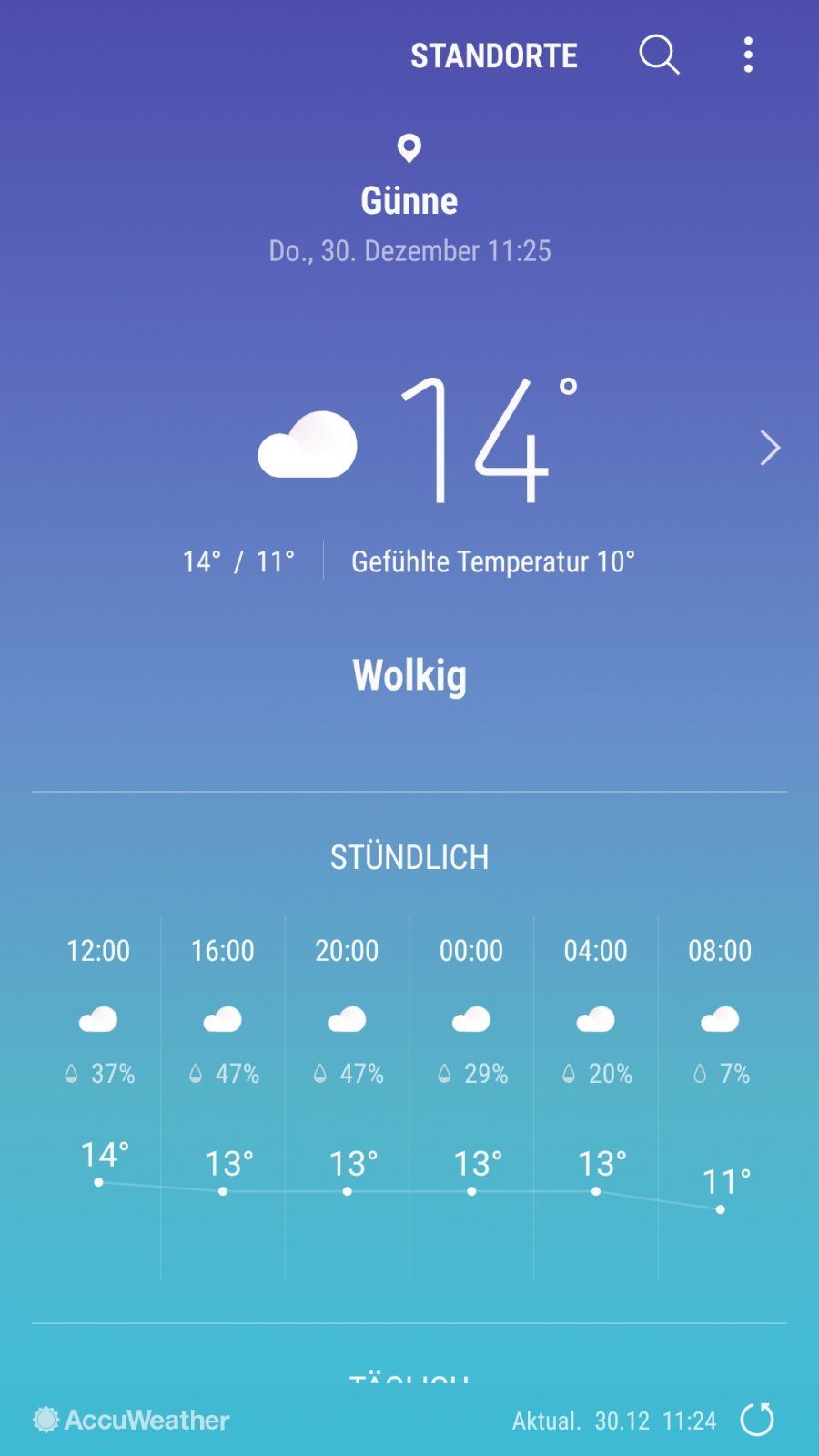Tap the search magnifier icon
Image resolution: width=819 pixels, height=1456 pixels.
tap(659, 55)
